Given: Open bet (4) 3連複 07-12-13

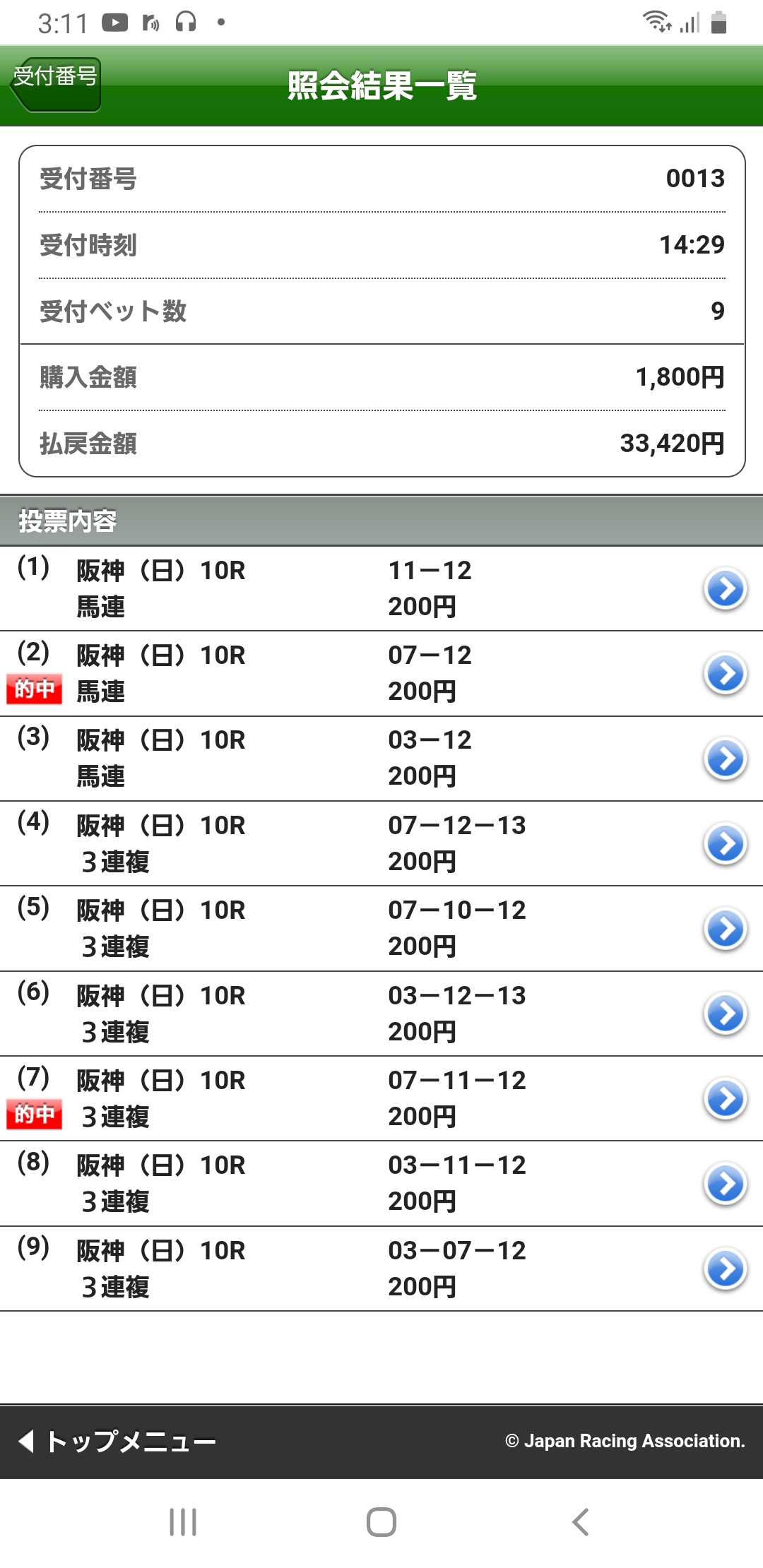Looking at the screenshot, I should [725, 844].
